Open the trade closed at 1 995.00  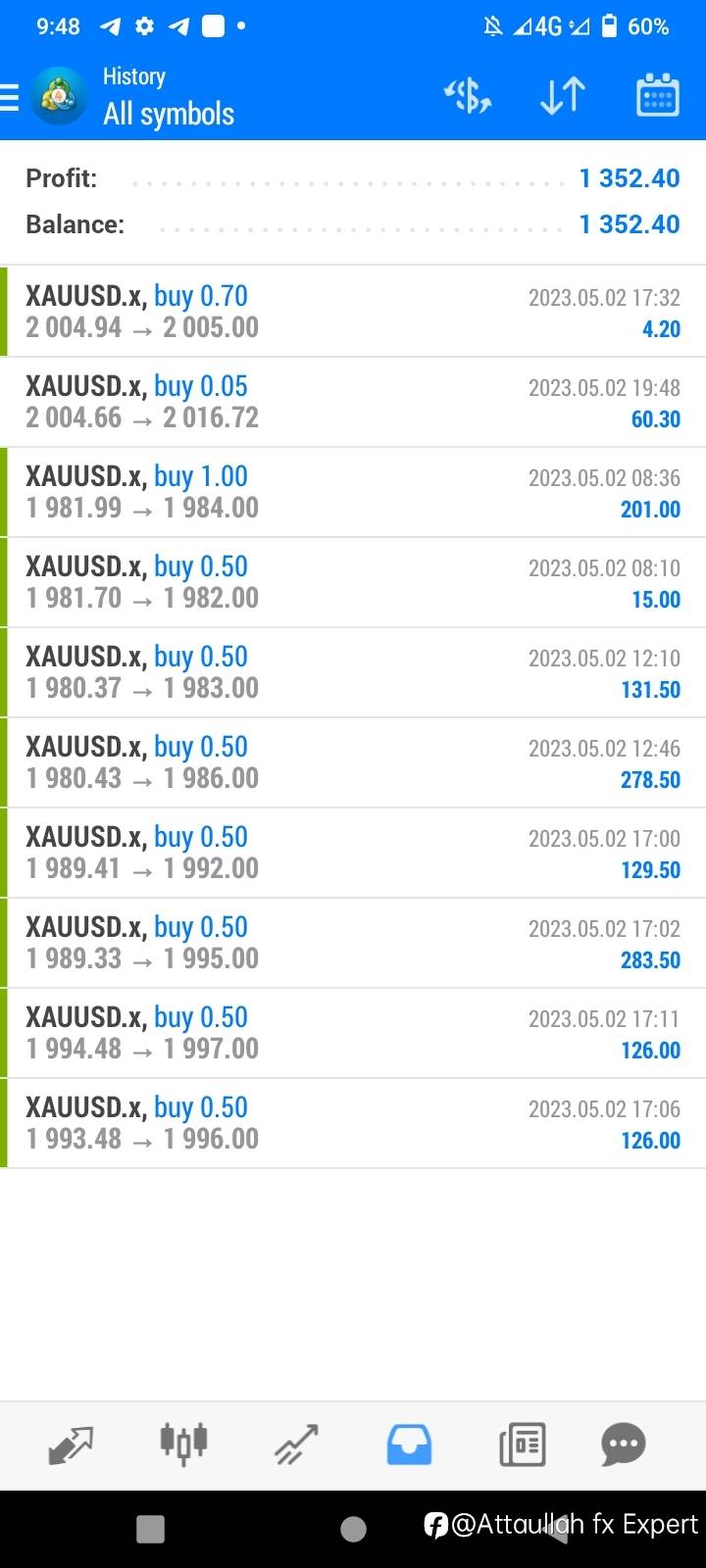click(353, 943)
